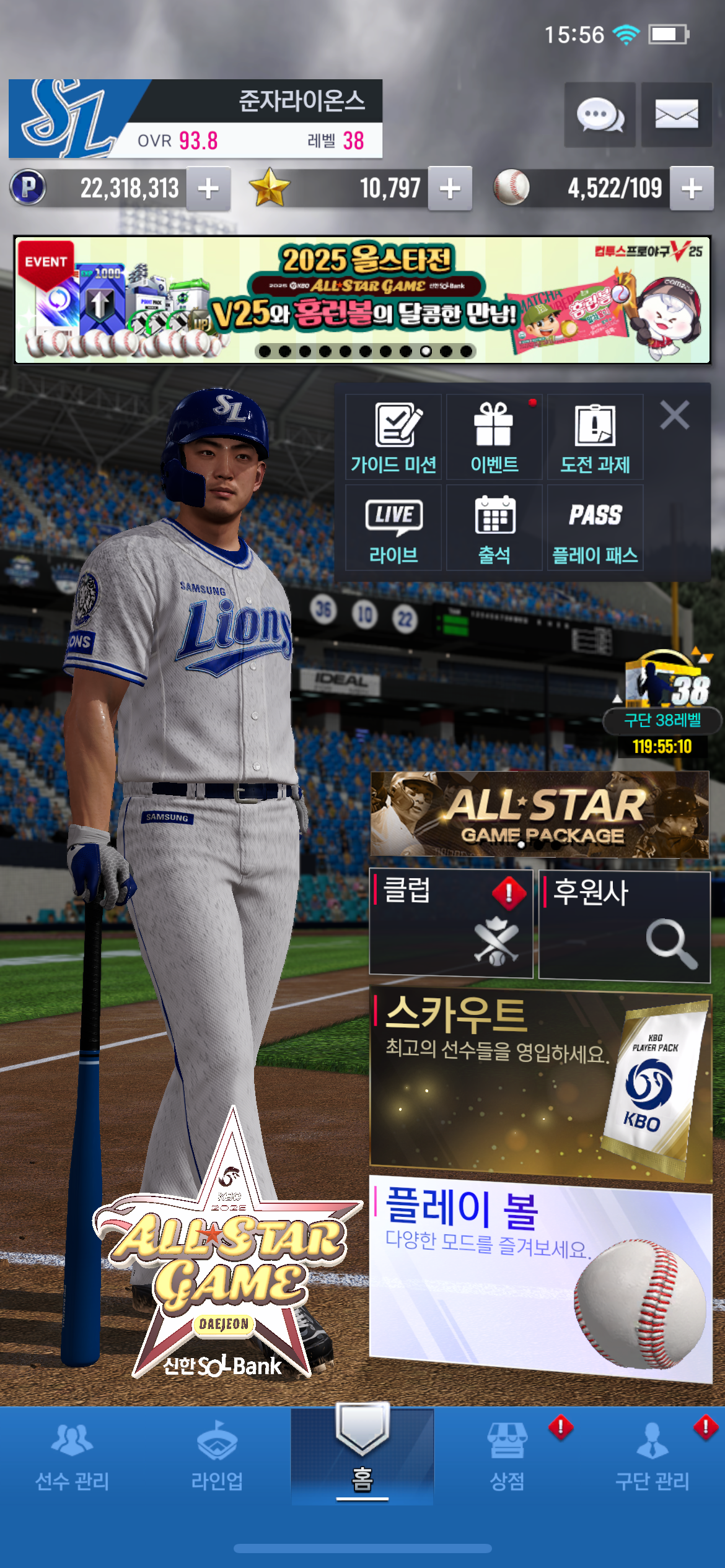Open the 2025 올스타전 event banner
725x1568 pixels.
coord(362,300)
